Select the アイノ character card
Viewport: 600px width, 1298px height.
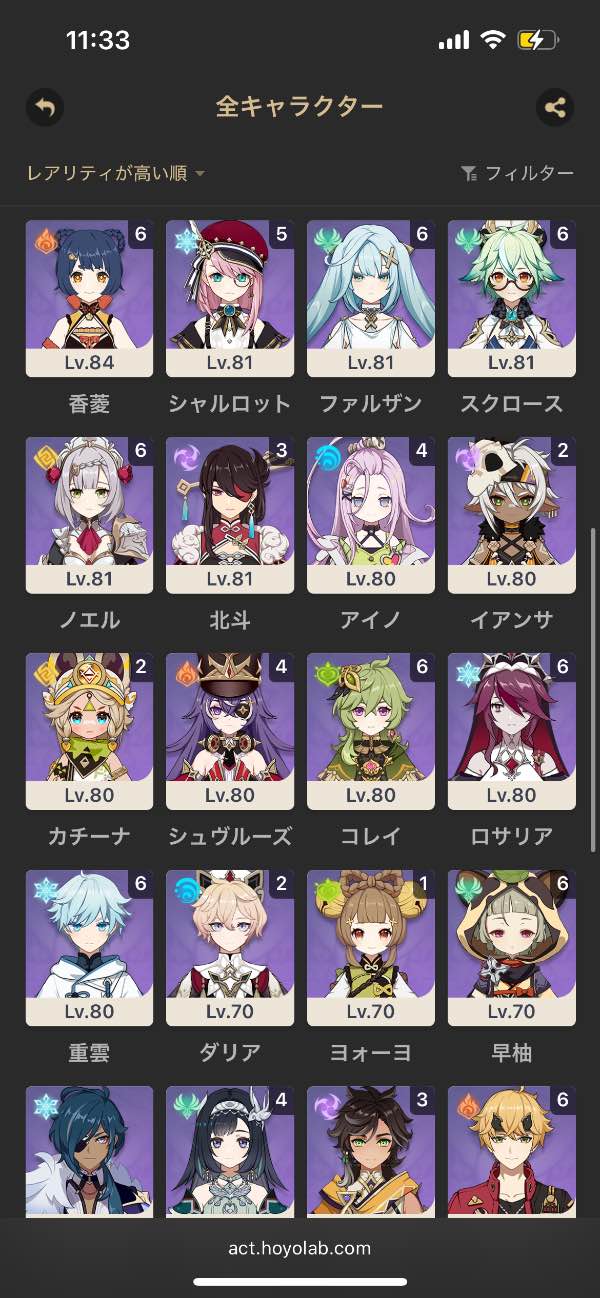tap(371, 515)
